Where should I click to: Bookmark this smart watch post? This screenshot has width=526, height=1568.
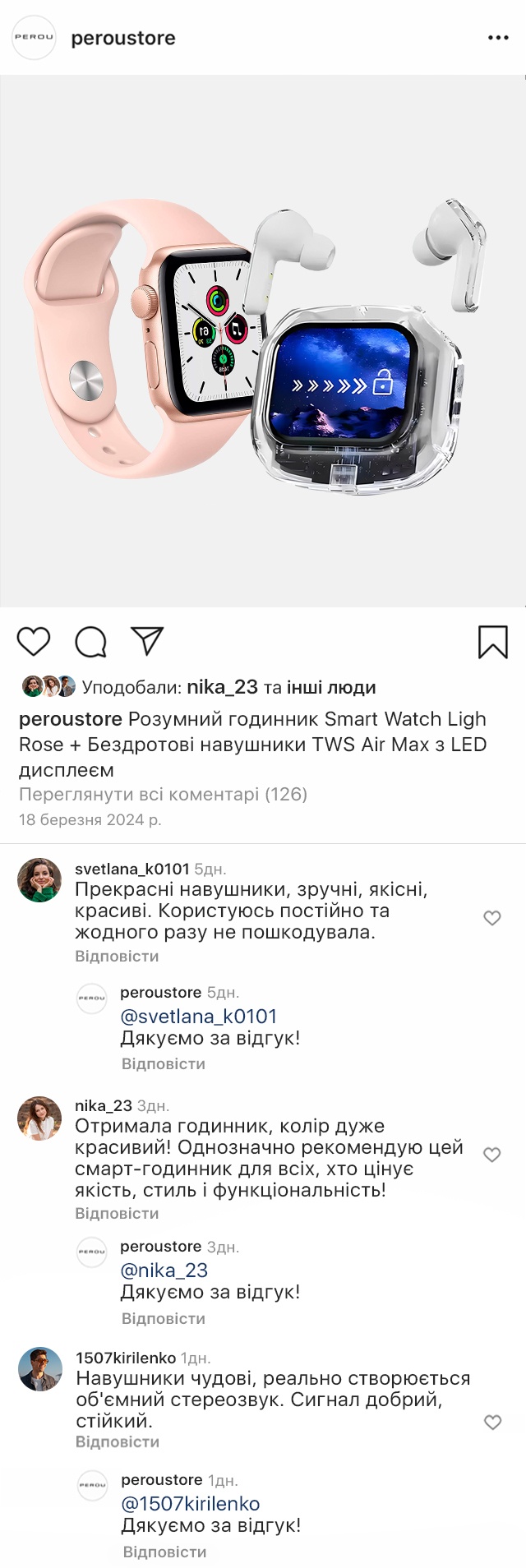[x=493, y=642]
